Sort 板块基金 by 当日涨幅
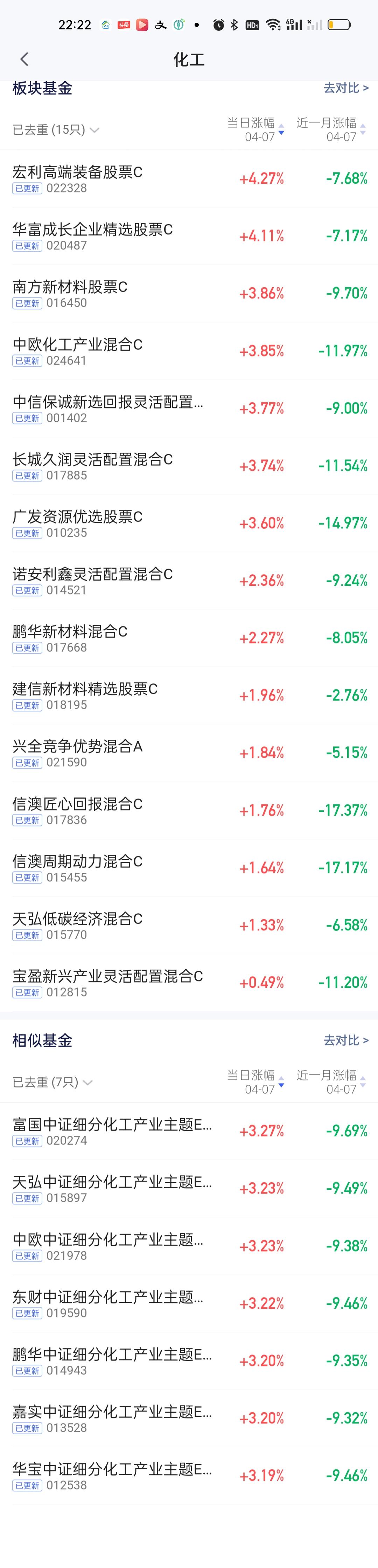This screenshot has height=1568, width=378. [x=255, y=129]
